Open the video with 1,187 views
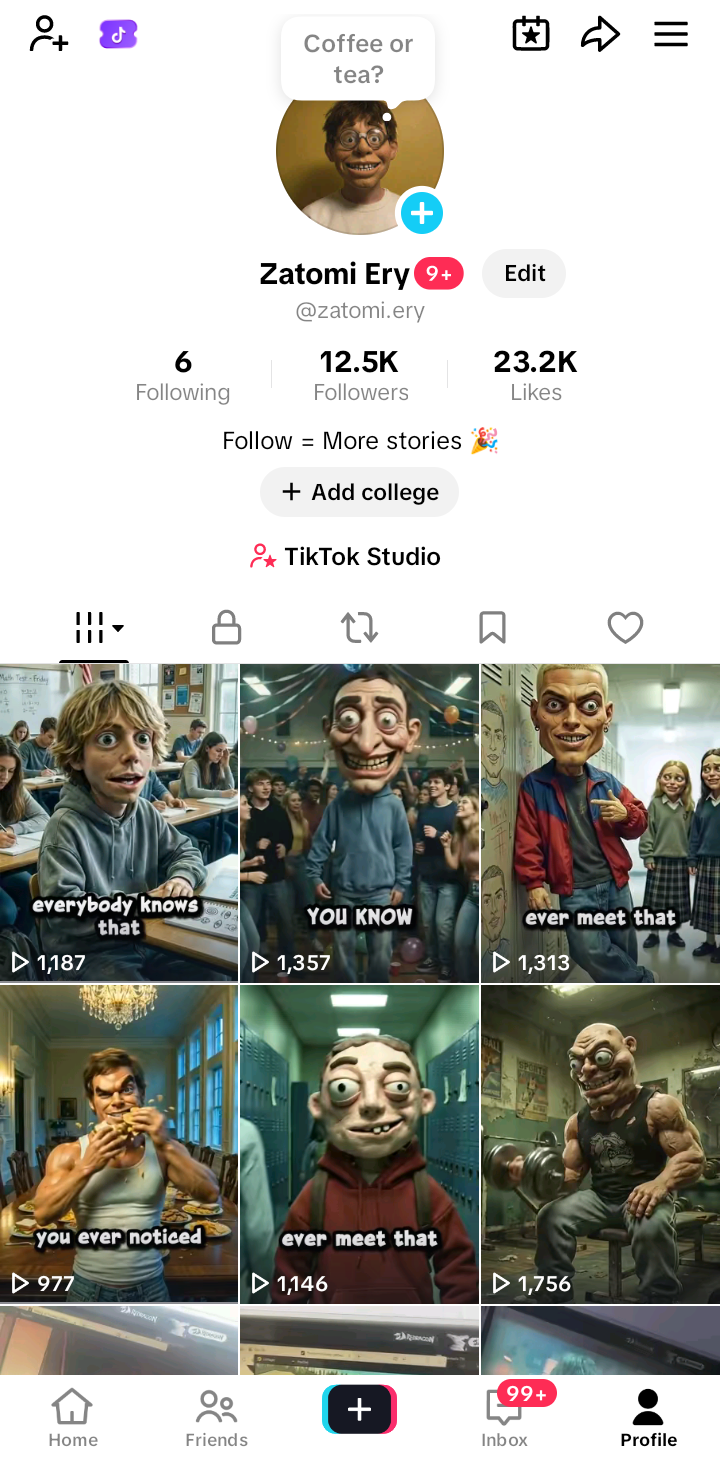720x1465 pixels. tap(119, 823)
